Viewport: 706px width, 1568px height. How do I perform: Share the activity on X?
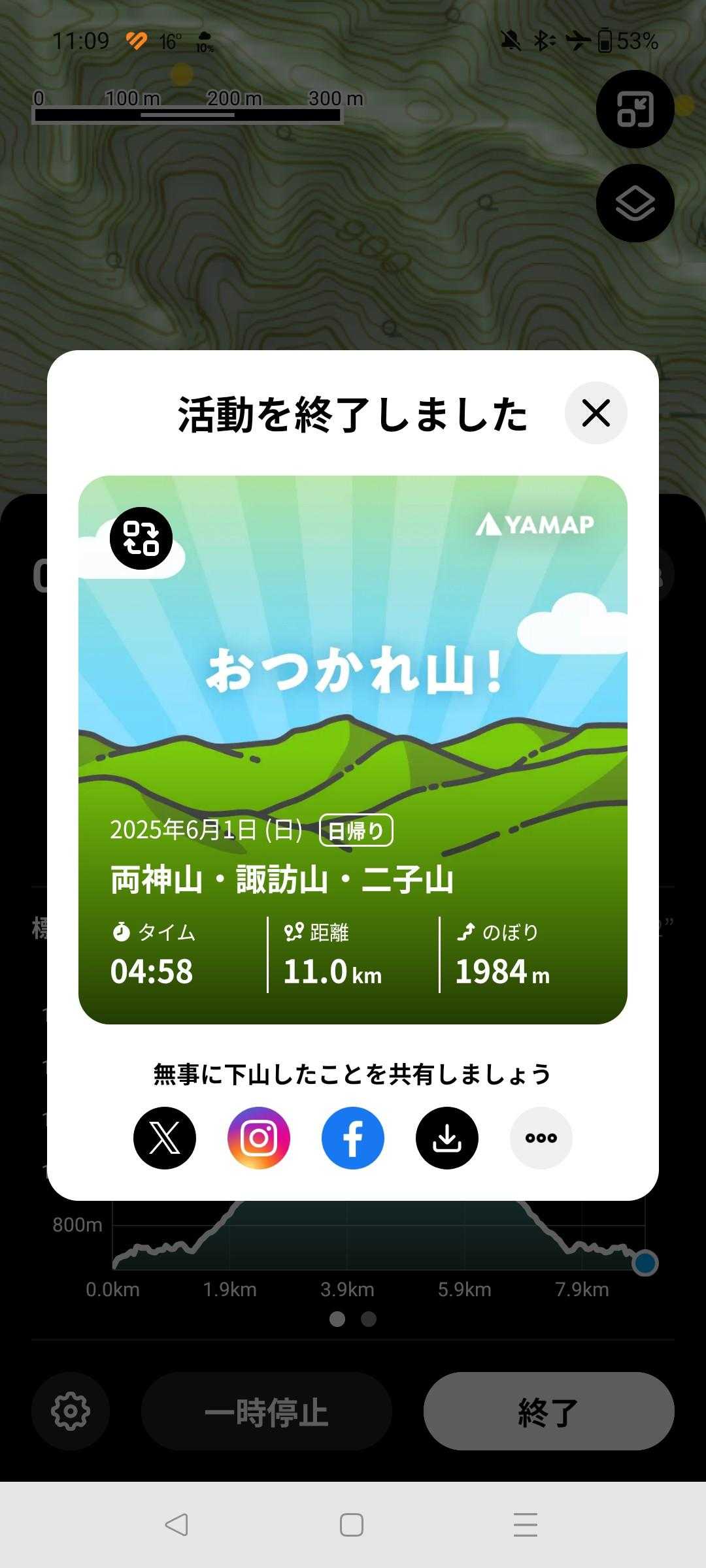(165, 1137)
